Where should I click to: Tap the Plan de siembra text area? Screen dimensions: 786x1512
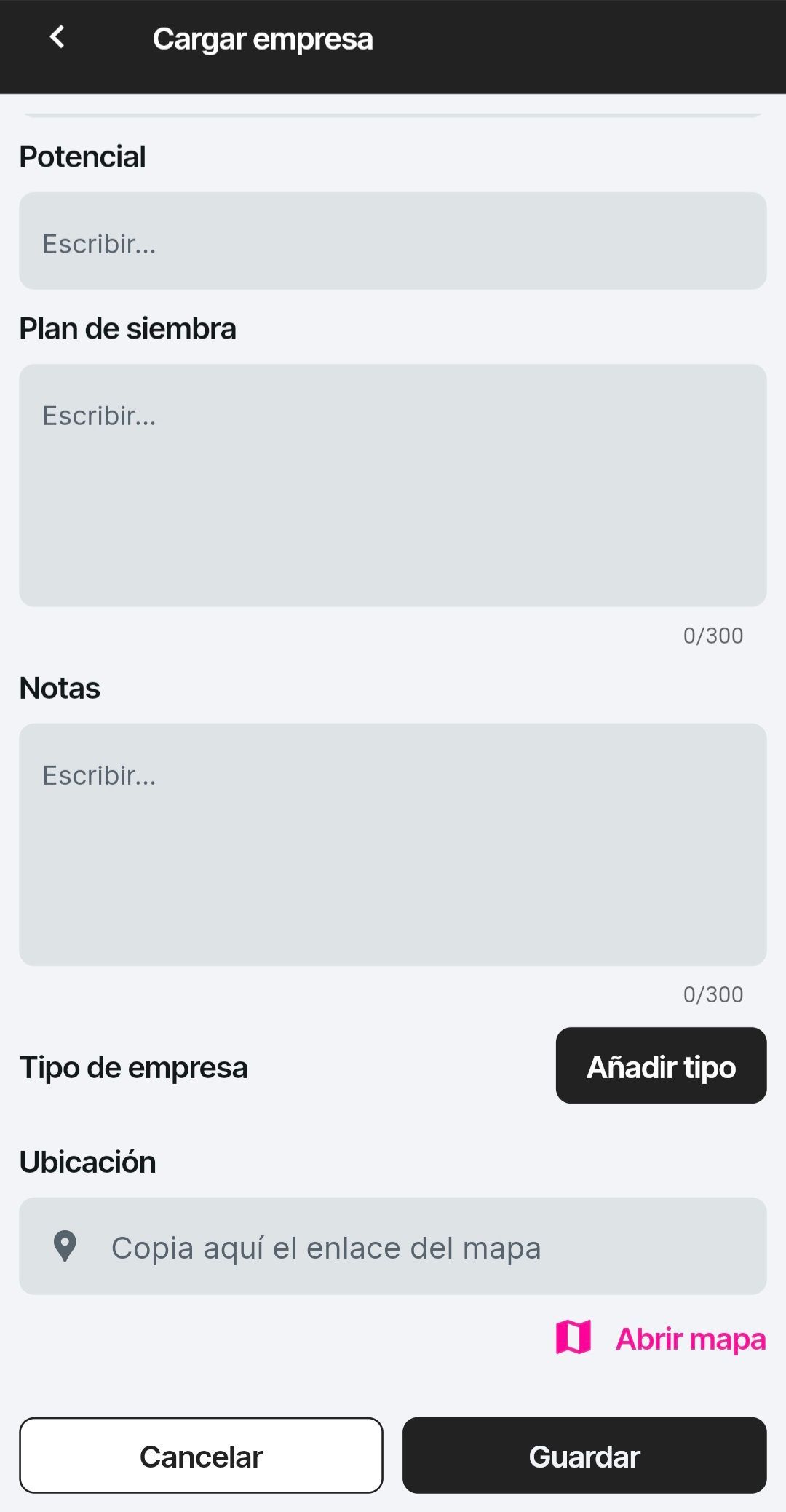pos(393,486)
